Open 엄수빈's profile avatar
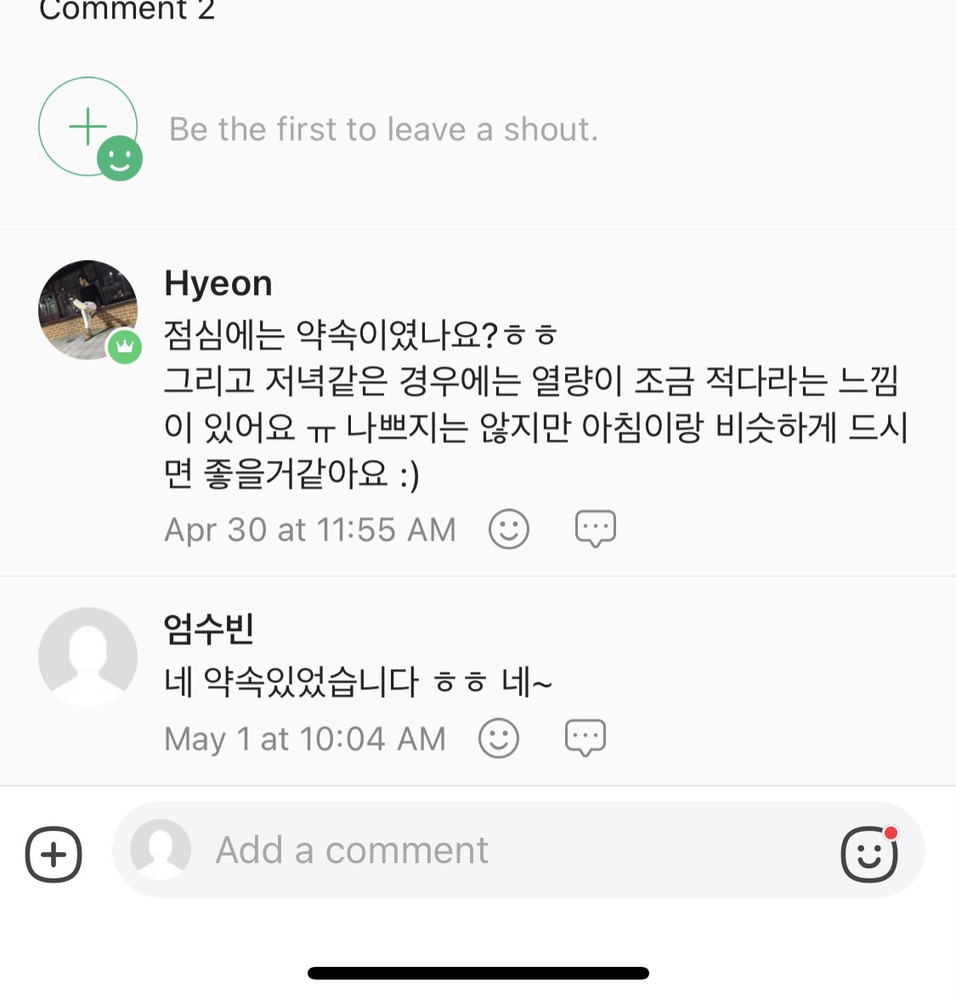 [x=88, y=657]
